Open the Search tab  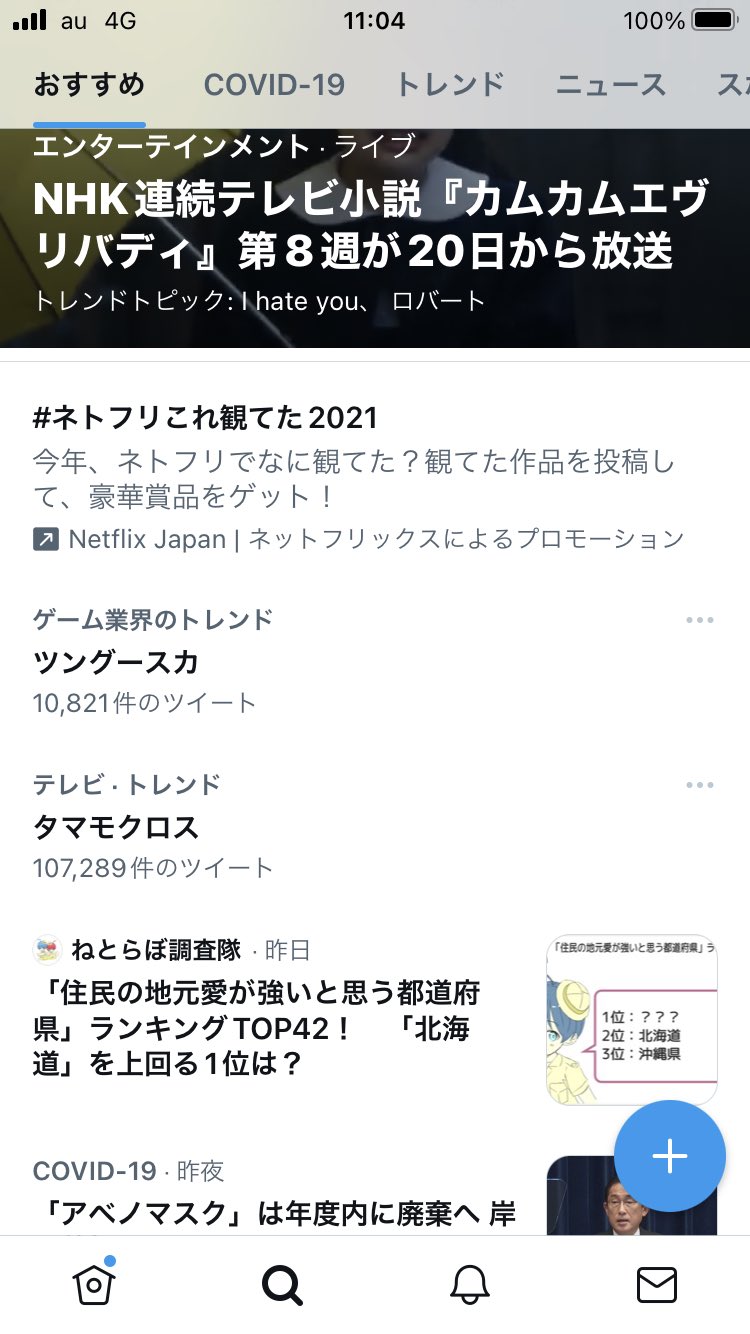click(x=282, y=1285)
